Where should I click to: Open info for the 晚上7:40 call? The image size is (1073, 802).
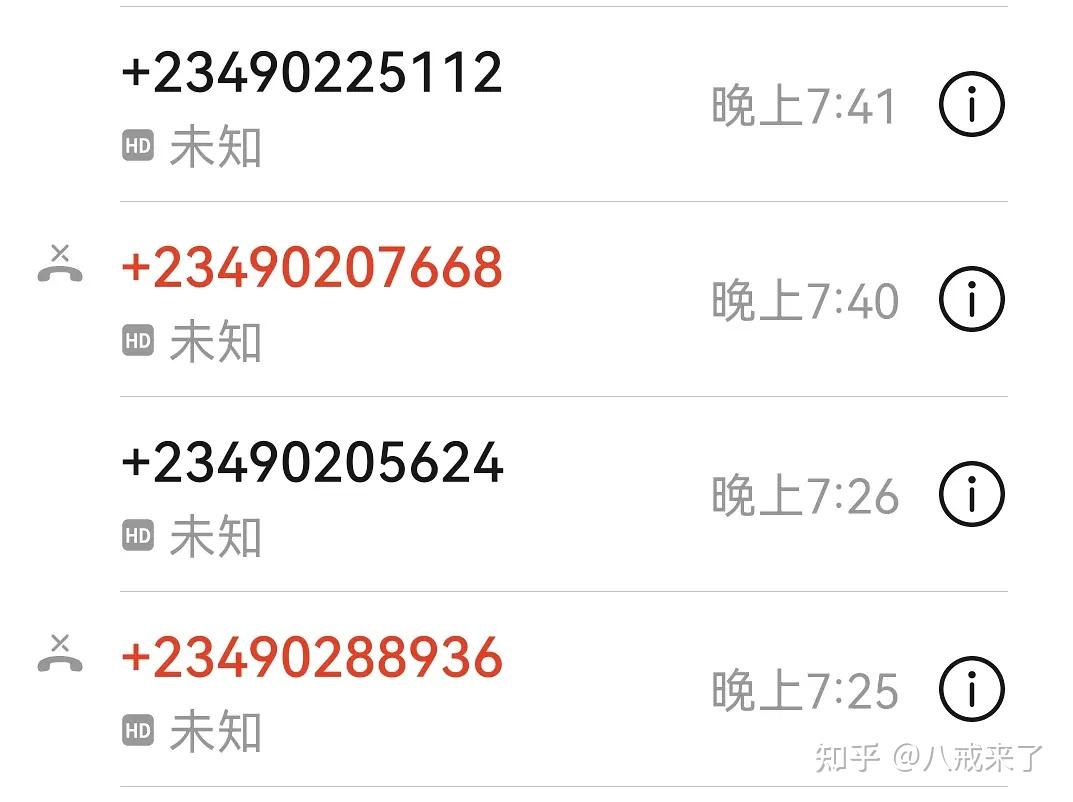click(x=972, y=299)
